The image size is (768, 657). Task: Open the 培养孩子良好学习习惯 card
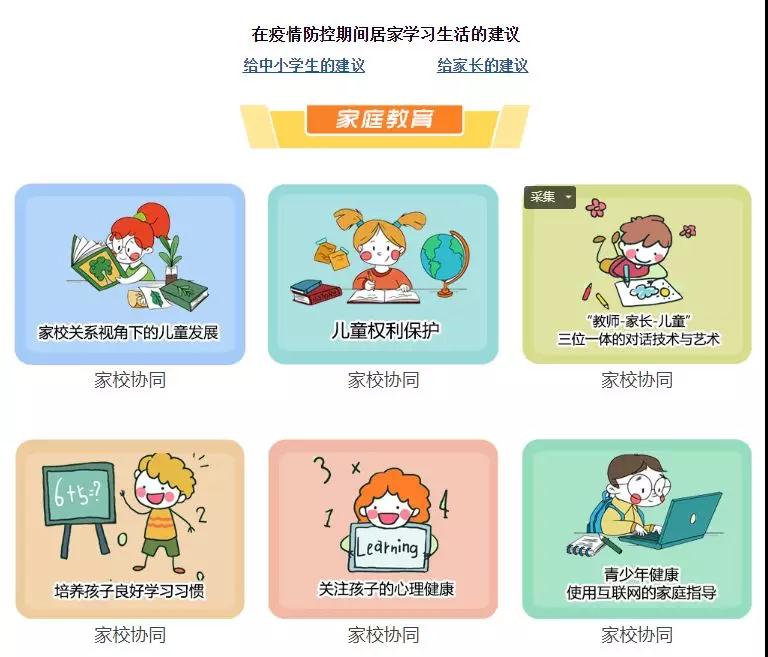point(130,529)
